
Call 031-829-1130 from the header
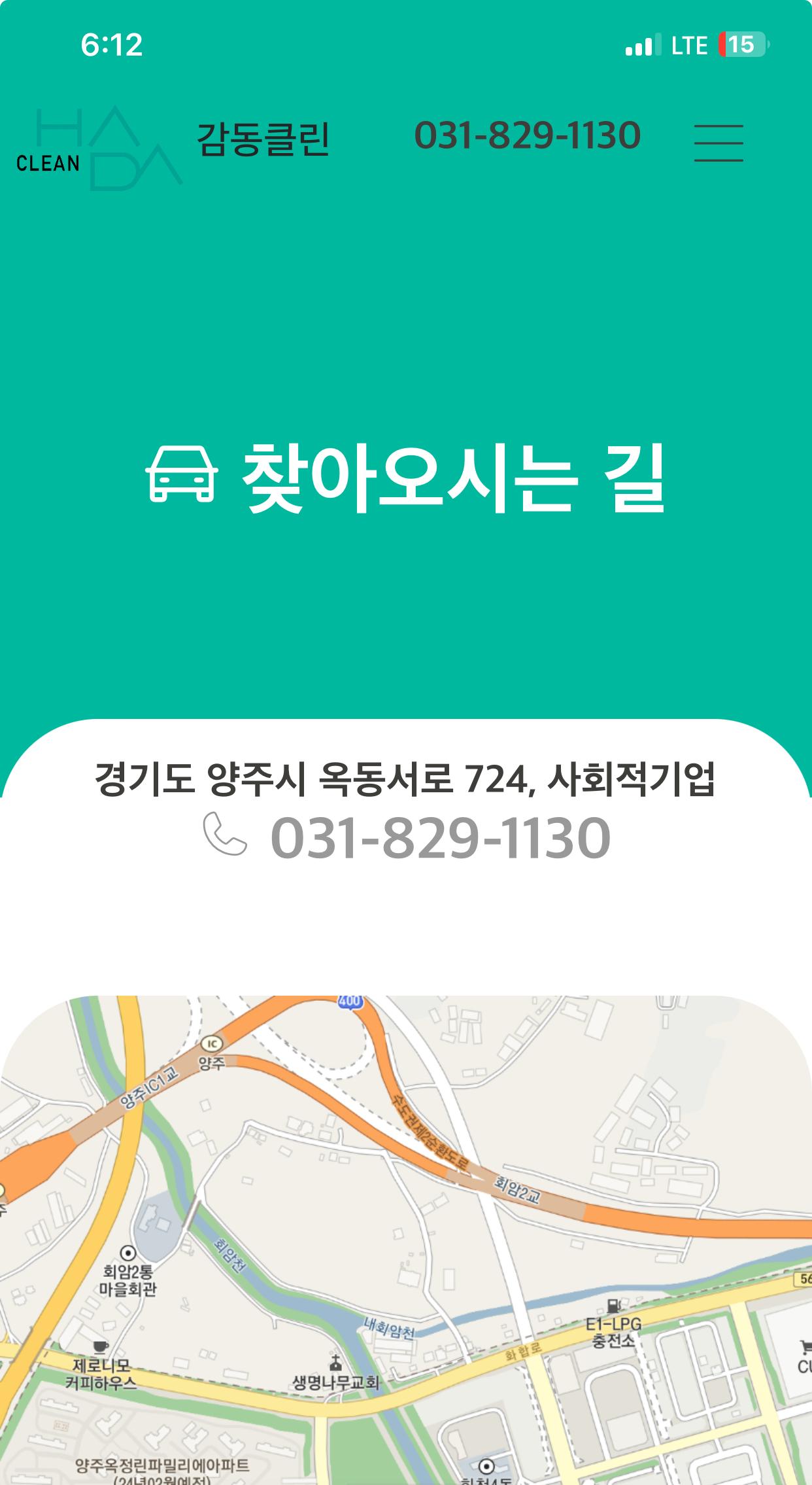pos(527,136)
